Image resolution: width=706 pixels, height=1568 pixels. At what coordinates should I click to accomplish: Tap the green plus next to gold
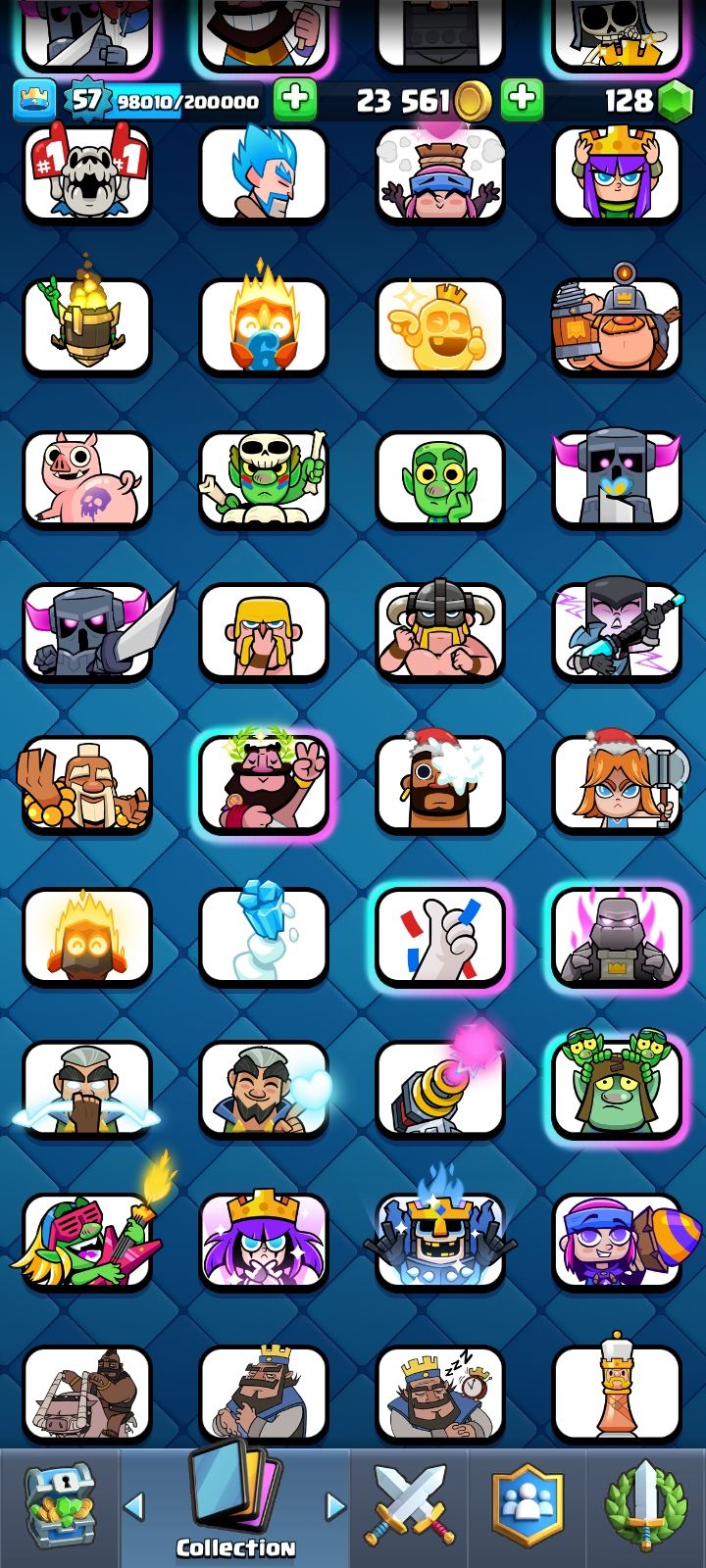tap(523, 100)
